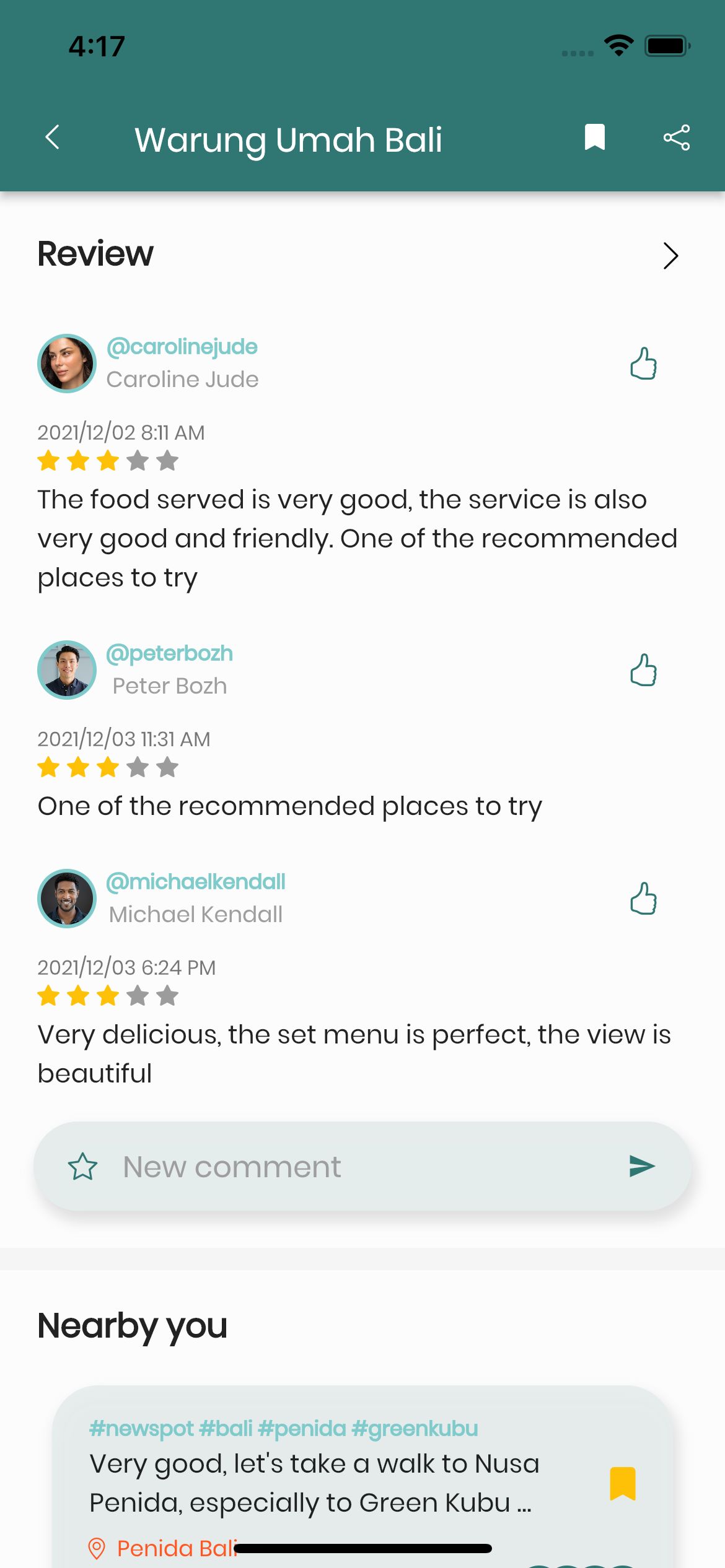Toggle bookmark on Green Kubu card
The image size is (725, 1568).
pyautogui.click(x=623, y=1484)
